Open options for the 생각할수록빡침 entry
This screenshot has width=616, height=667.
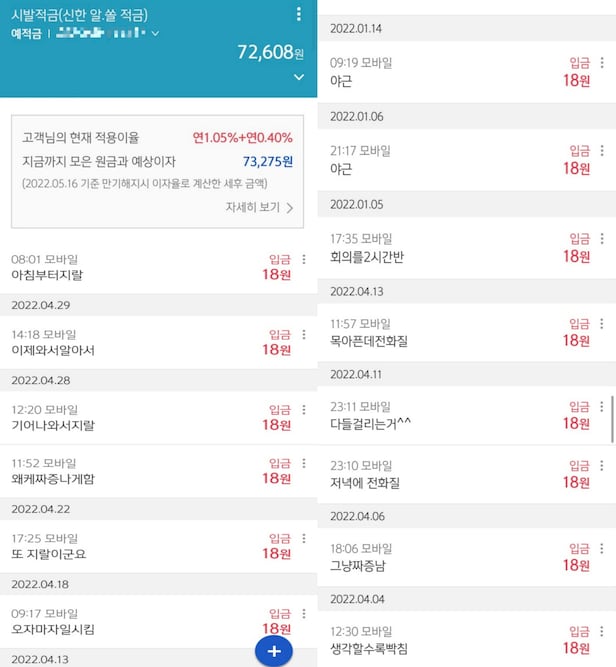coord(602,633)
